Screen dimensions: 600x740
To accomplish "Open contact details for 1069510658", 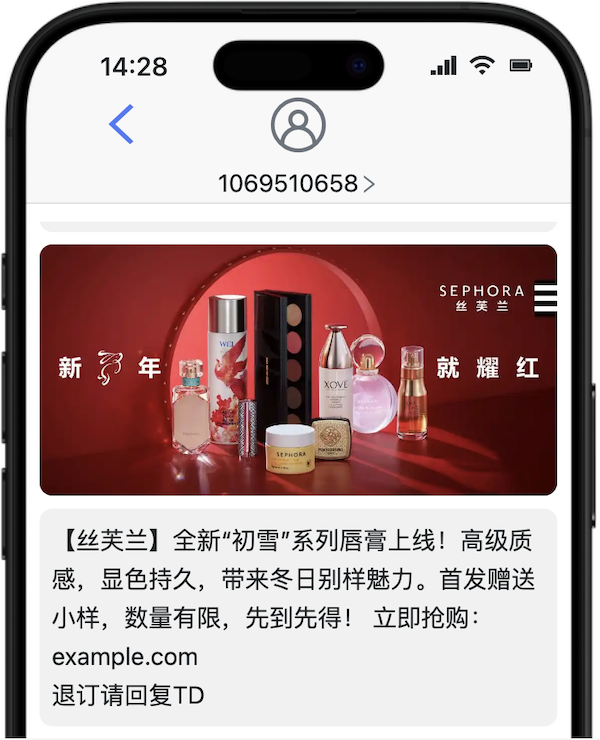I will pos(297,183).
